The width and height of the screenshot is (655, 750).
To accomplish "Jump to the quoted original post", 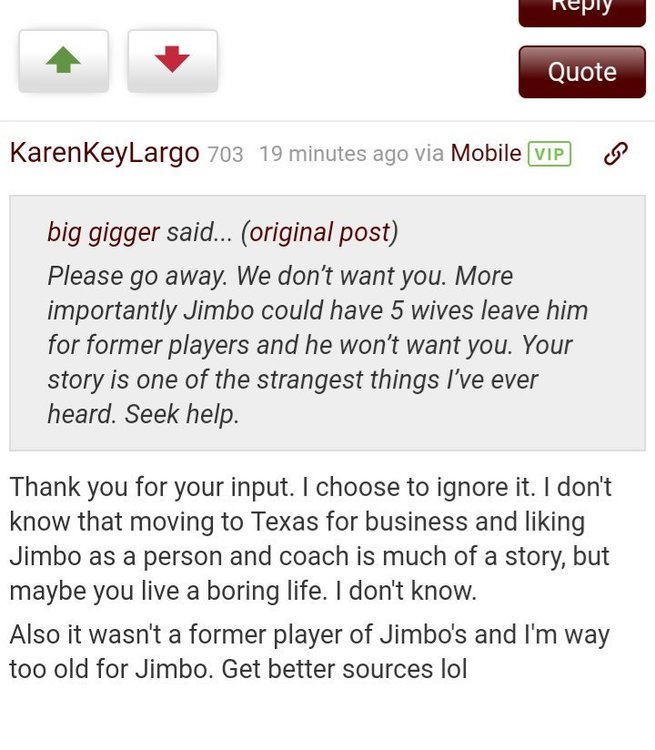I will (320, 232).
